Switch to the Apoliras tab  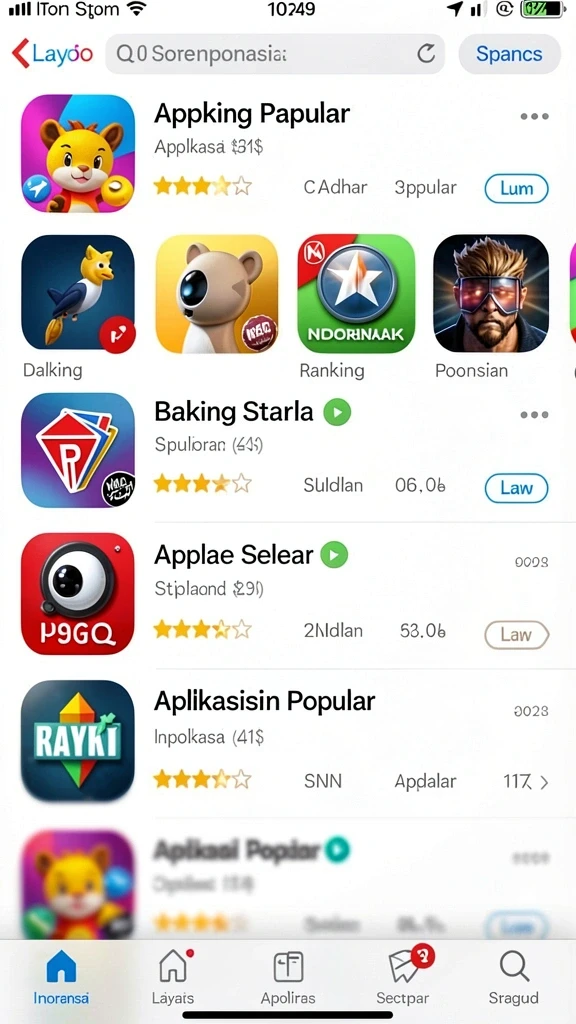pos(288,977)
